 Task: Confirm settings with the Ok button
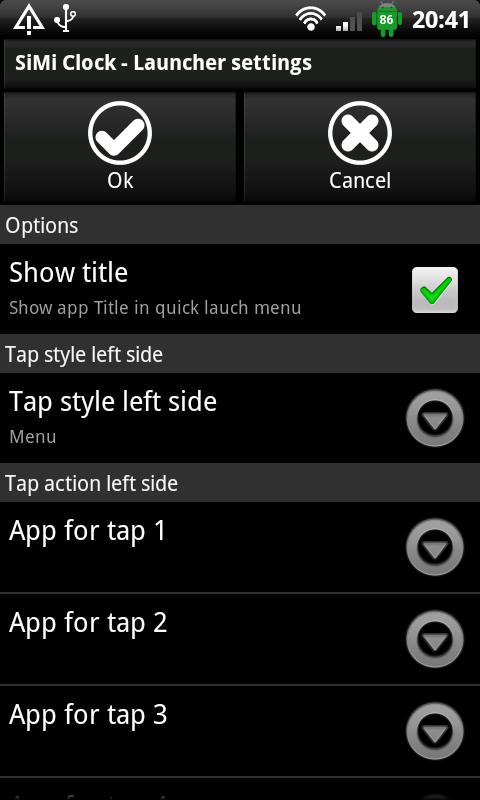coord(120,147)
